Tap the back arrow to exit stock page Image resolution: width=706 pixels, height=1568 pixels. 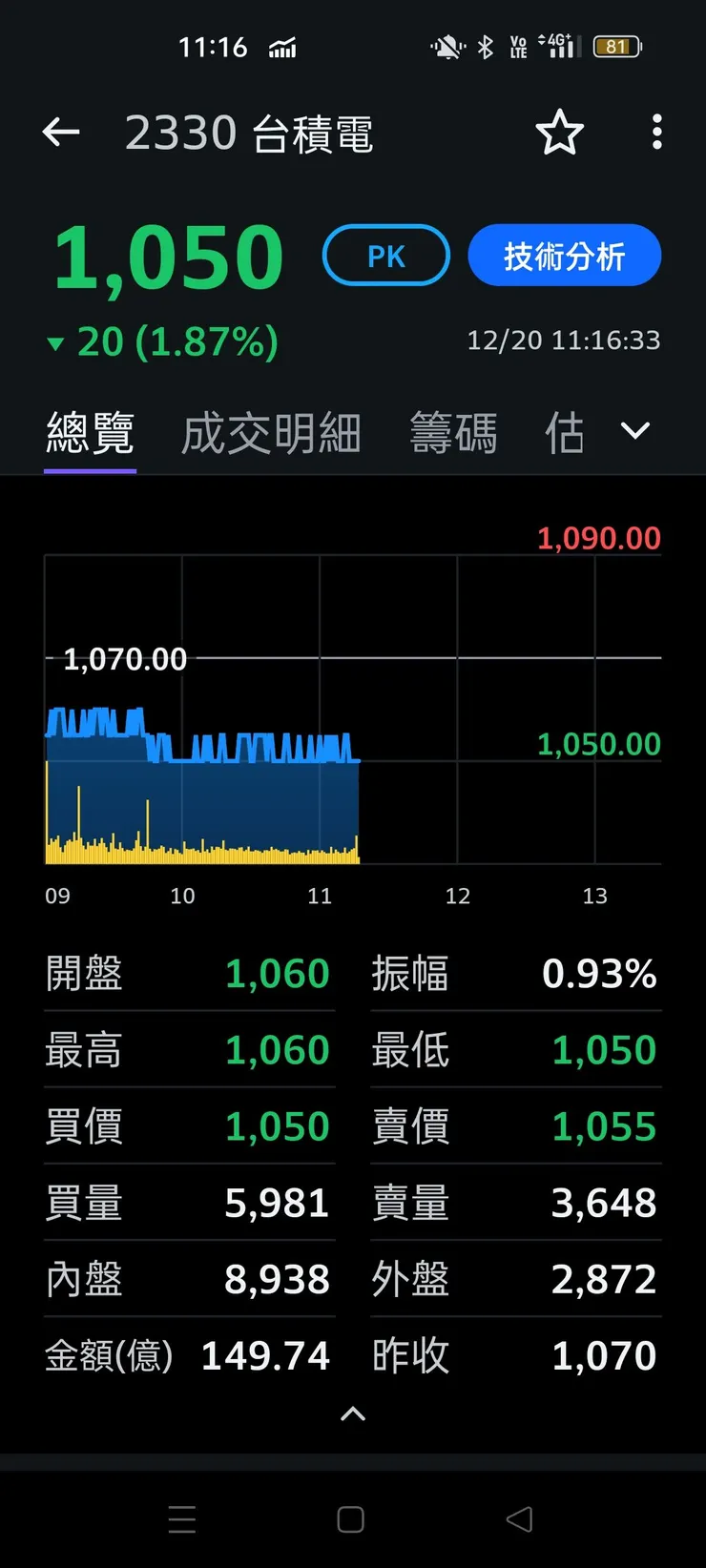click(61, 132)
